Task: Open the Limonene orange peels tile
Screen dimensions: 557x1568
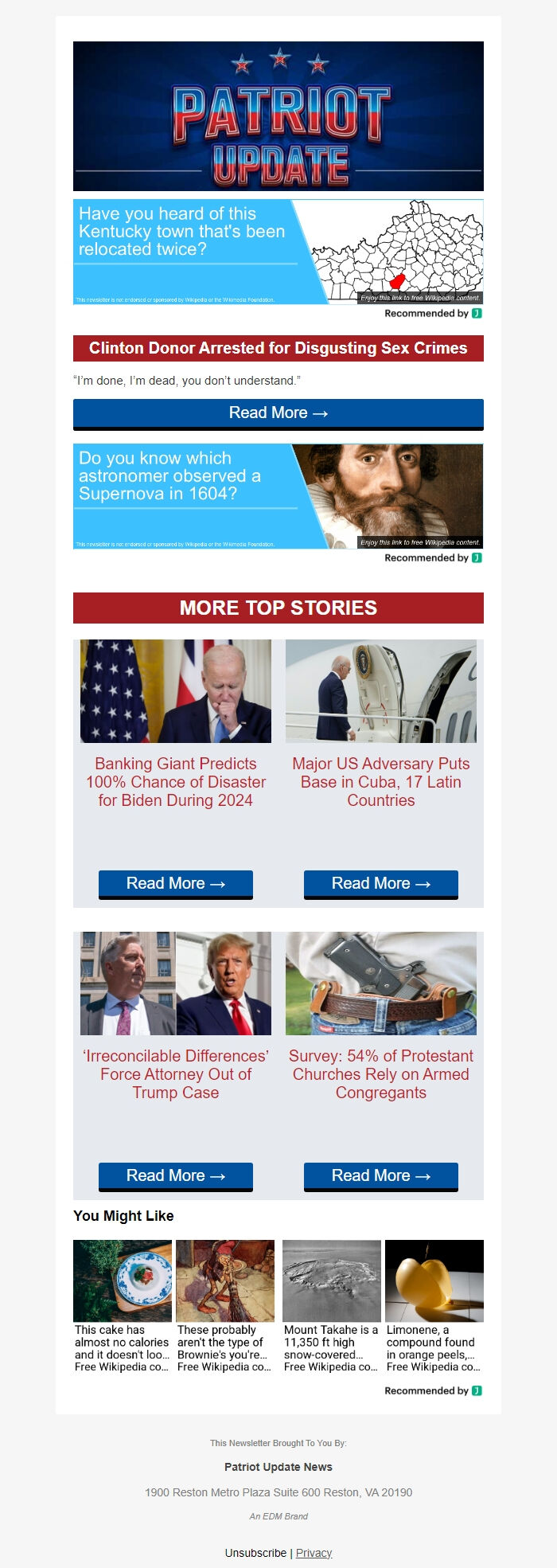Action: (434, 1306)
